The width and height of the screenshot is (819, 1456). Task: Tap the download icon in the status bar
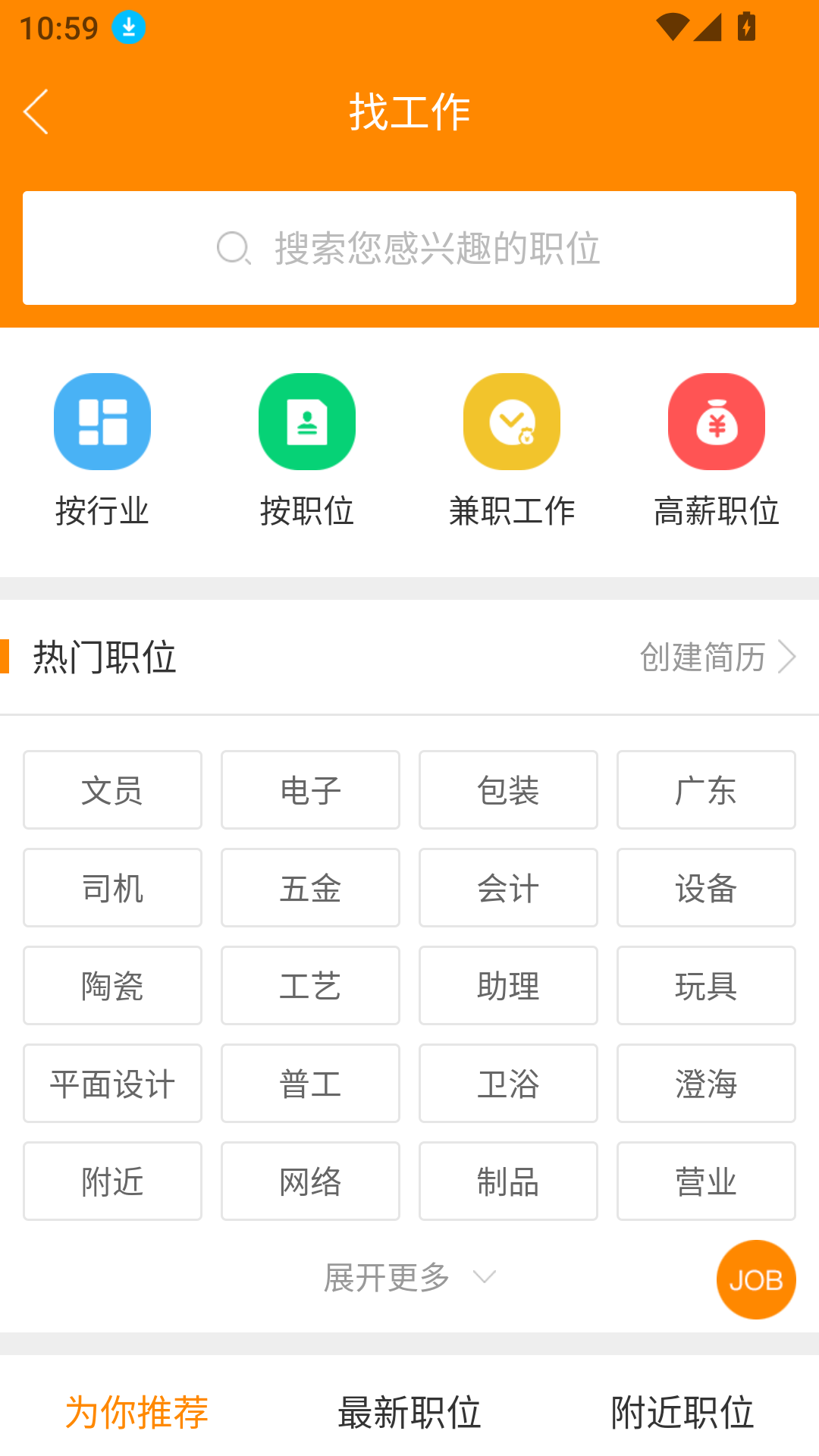pyautogui.click(x=127, y=28)
